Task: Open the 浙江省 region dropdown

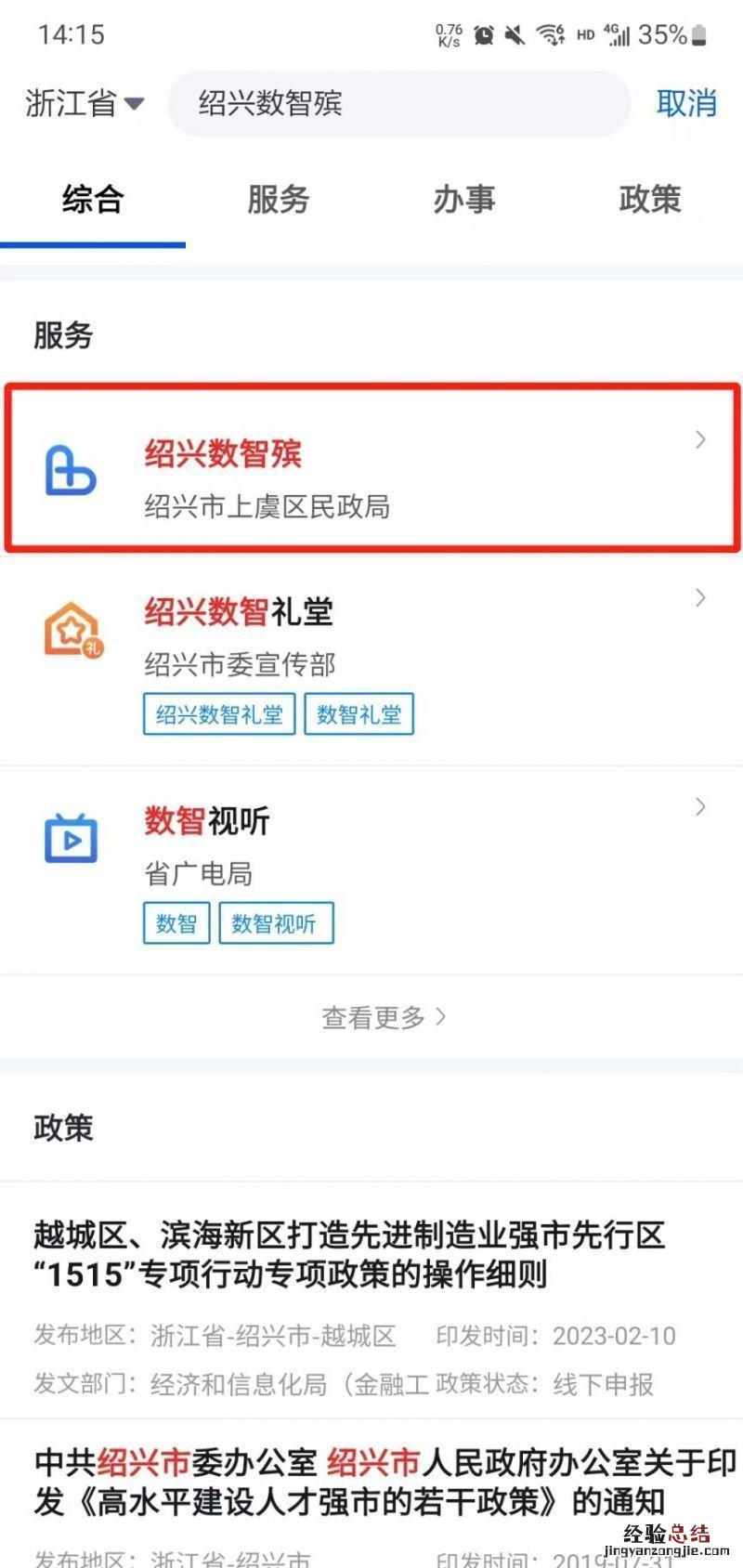Action: point(85,103)
